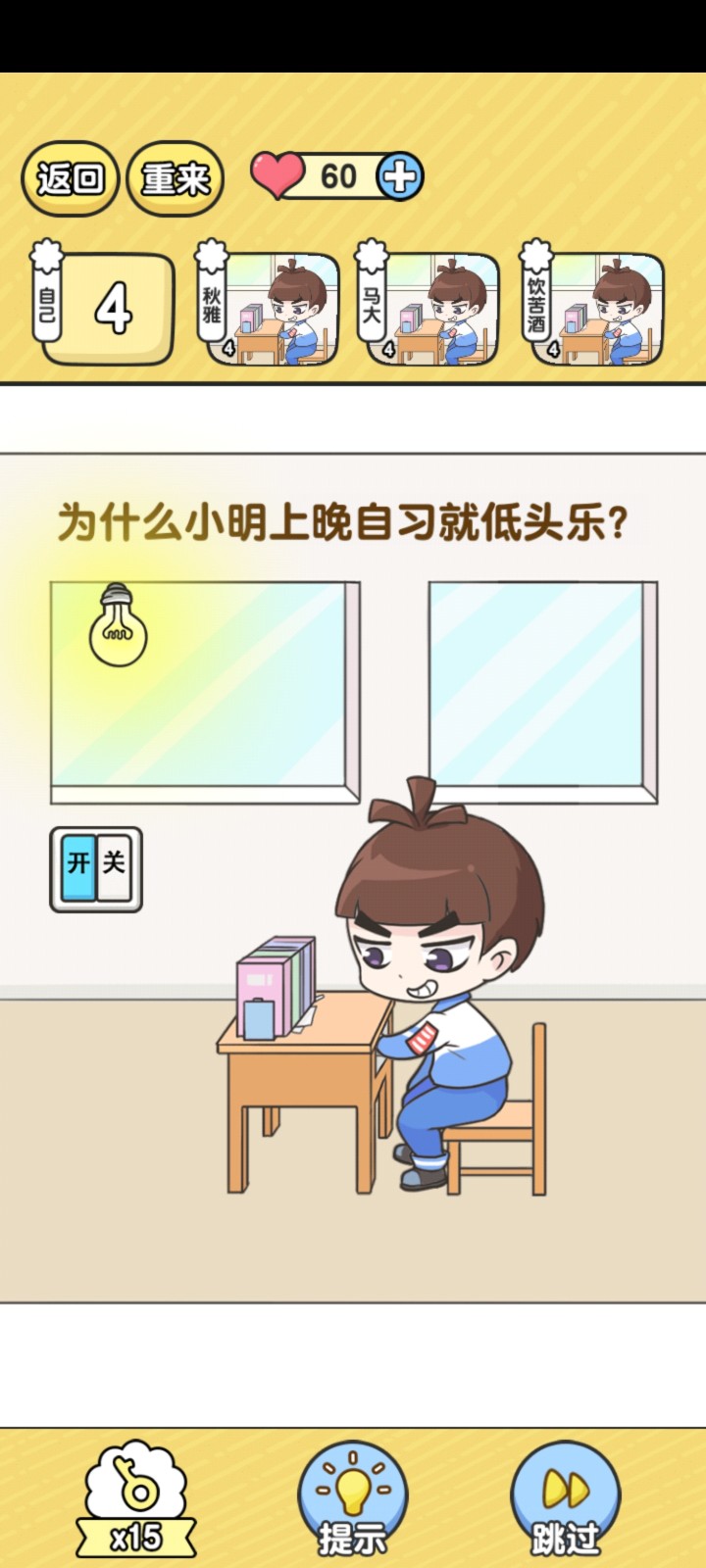706x1568 pixels.
Task: Get a hint with 提示
Action: click(x=352, y=1497)
